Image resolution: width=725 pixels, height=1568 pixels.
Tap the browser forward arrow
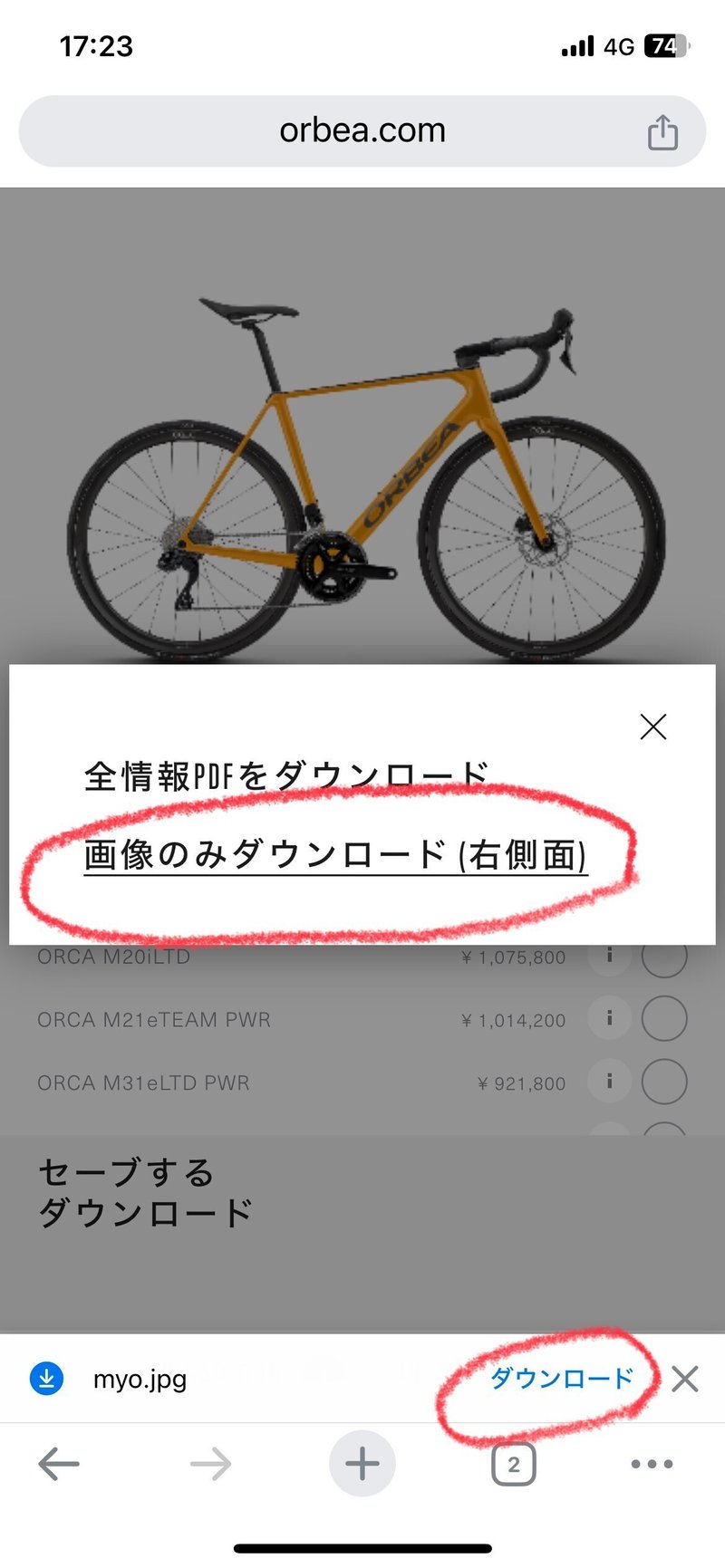(x=210, y=1462)
